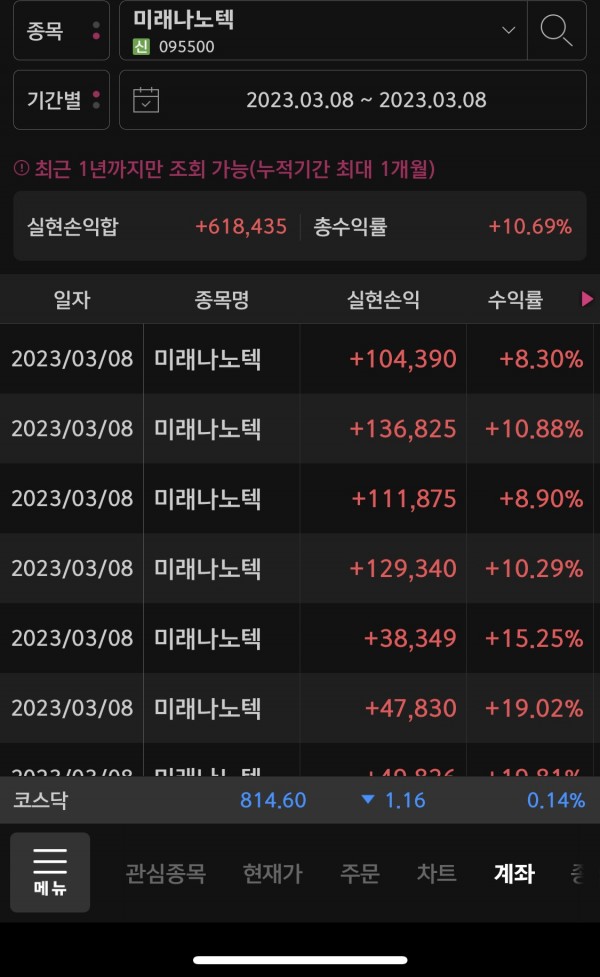600x977 pixels.
Task: Open the 기간별 period selector
Action: (x=61, y=100)
